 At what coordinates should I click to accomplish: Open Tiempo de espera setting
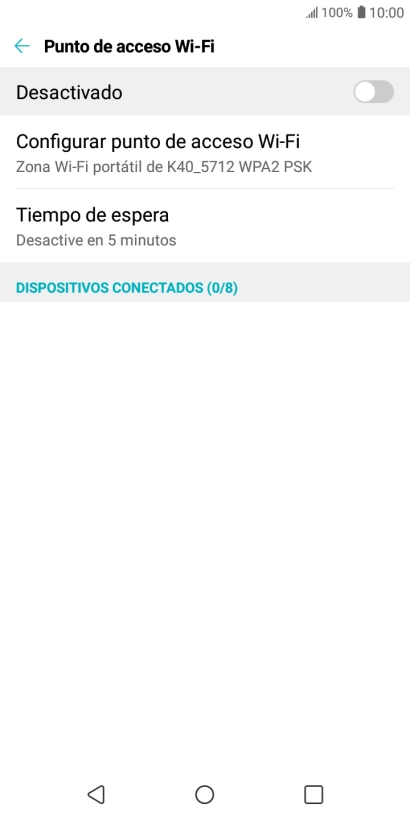click(205, 226)
